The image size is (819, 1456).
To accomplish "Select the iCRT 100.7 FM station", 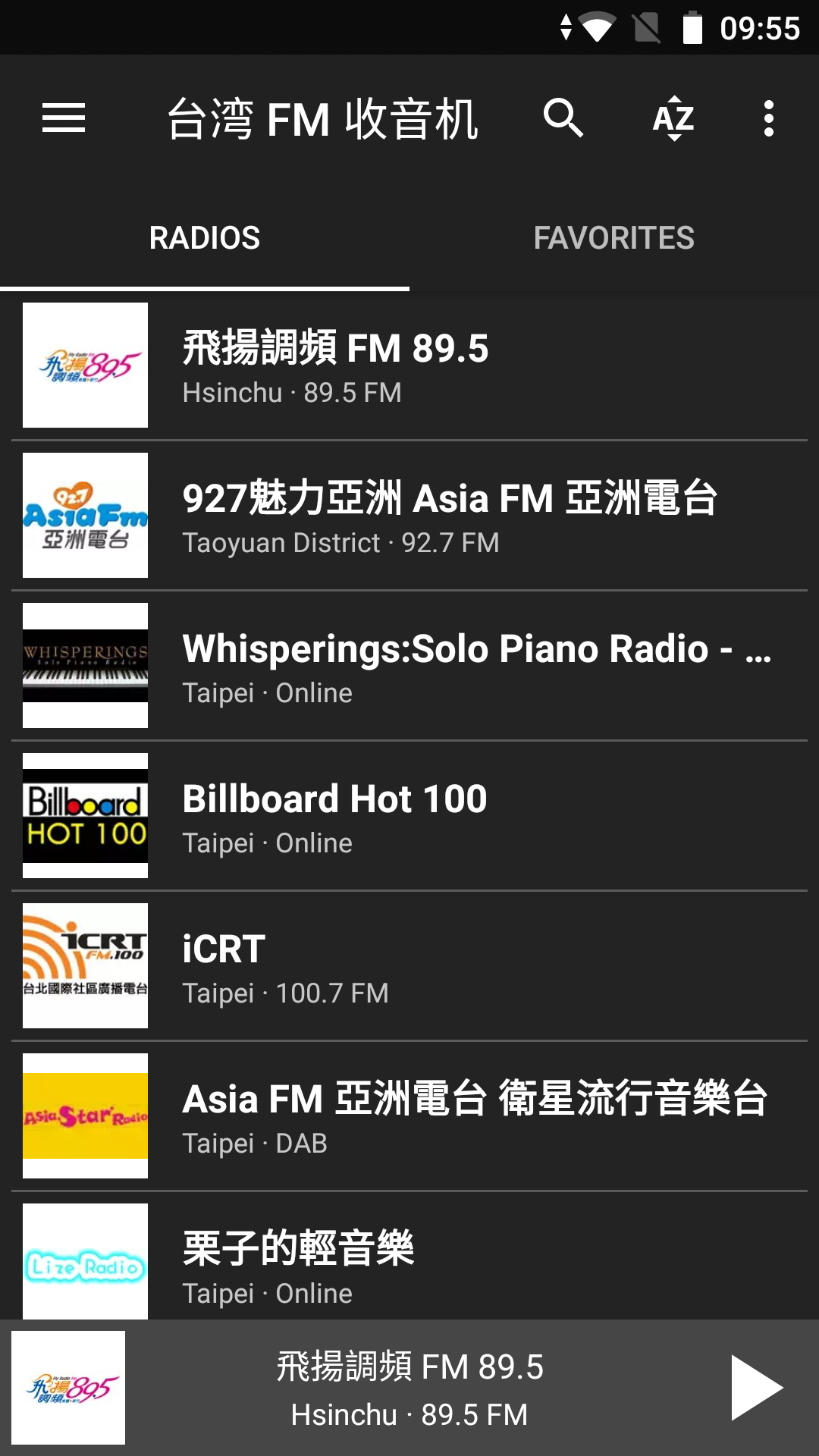I will (x=409, y=966).
